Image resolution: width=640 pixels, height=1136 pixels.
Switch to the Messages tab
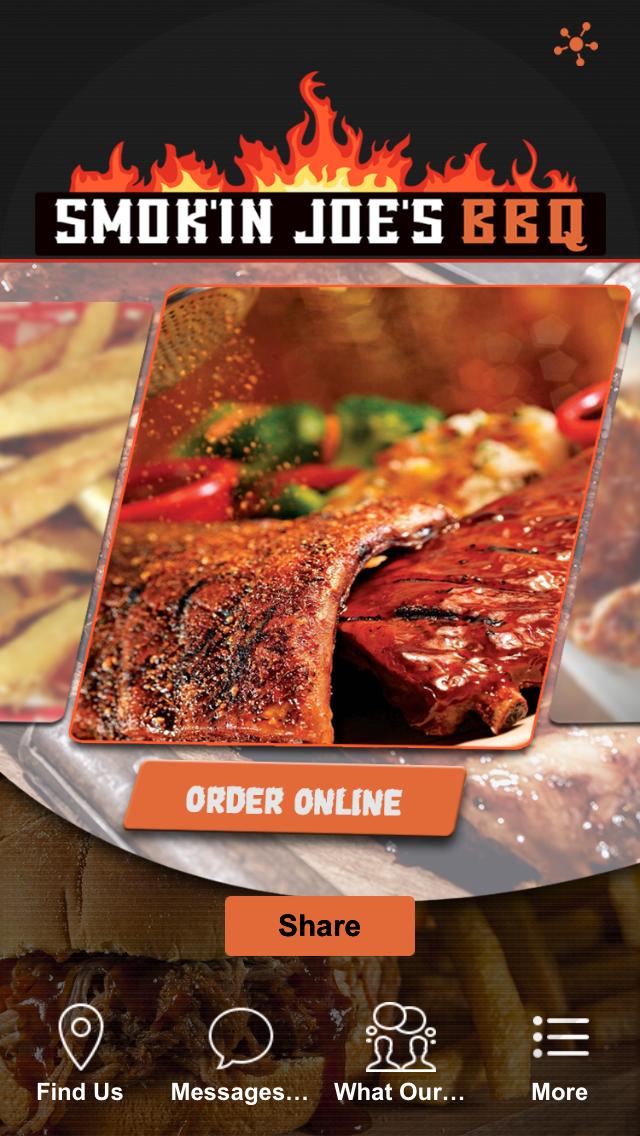click(240, 1055)
